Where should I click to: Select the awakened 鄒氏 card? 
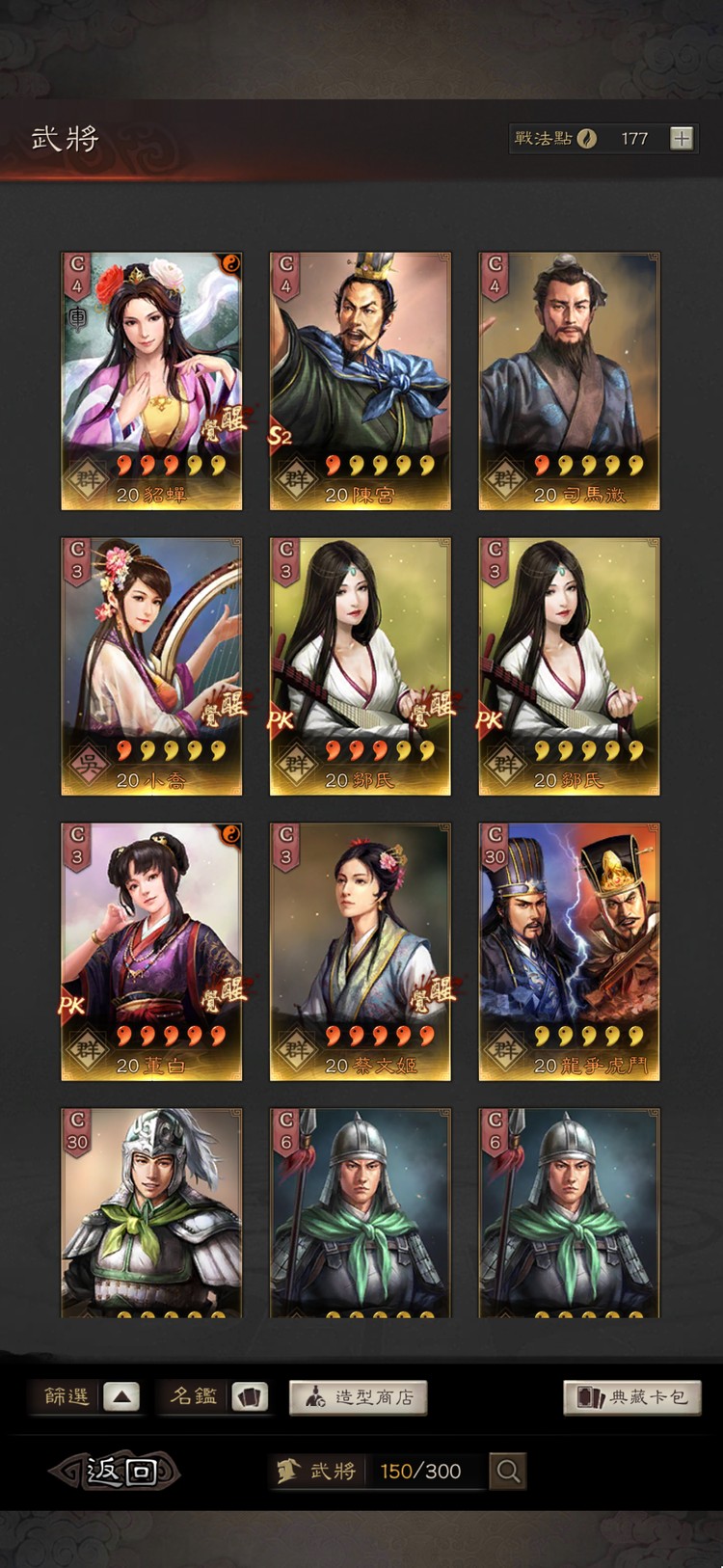click(x=360, y=665)
